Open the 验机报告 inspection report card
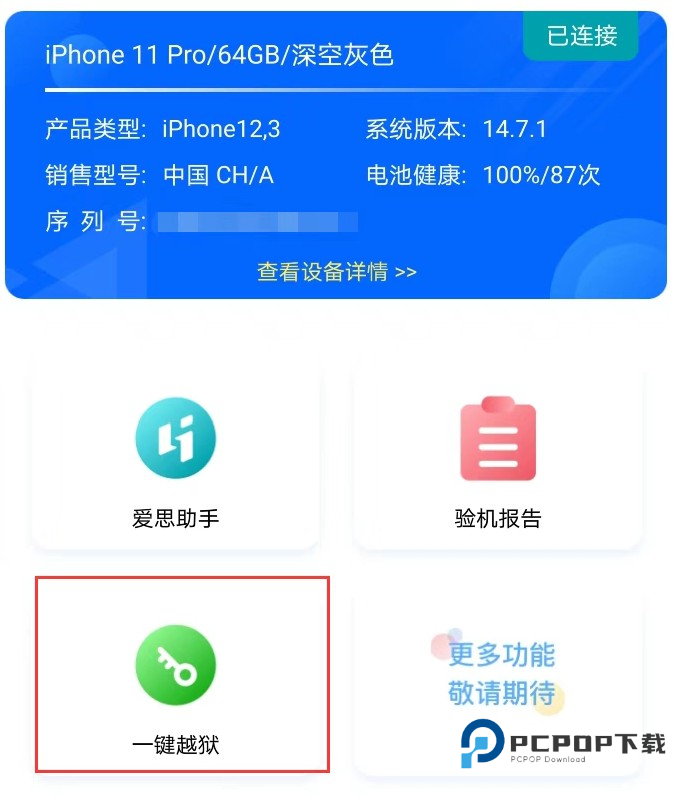Viewport: 686px width, 796px height. 497,457
